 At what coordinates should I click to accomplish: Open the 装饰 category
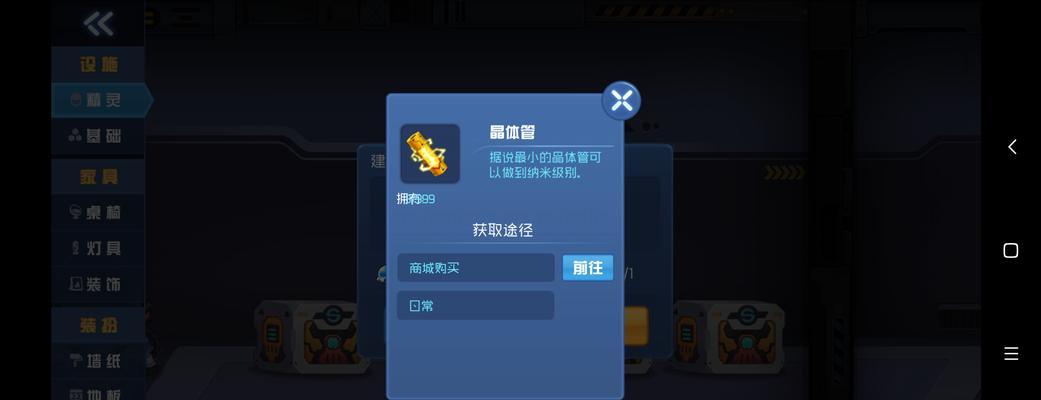98,284
